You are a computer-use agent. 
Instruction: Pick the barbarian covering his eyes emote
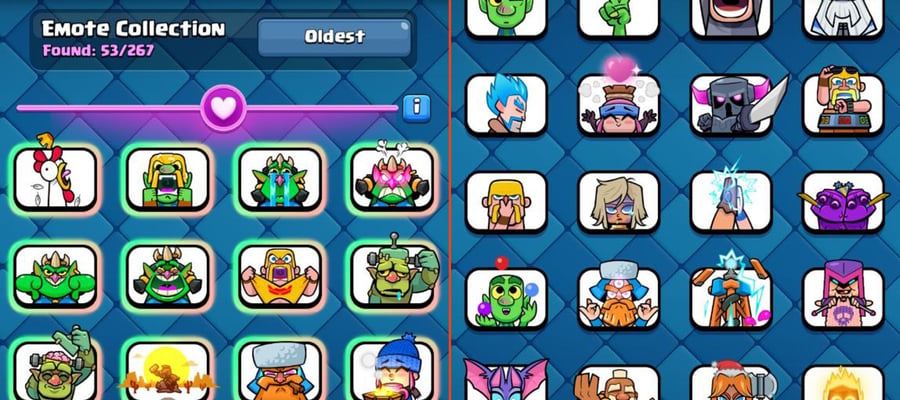(506, 202)
